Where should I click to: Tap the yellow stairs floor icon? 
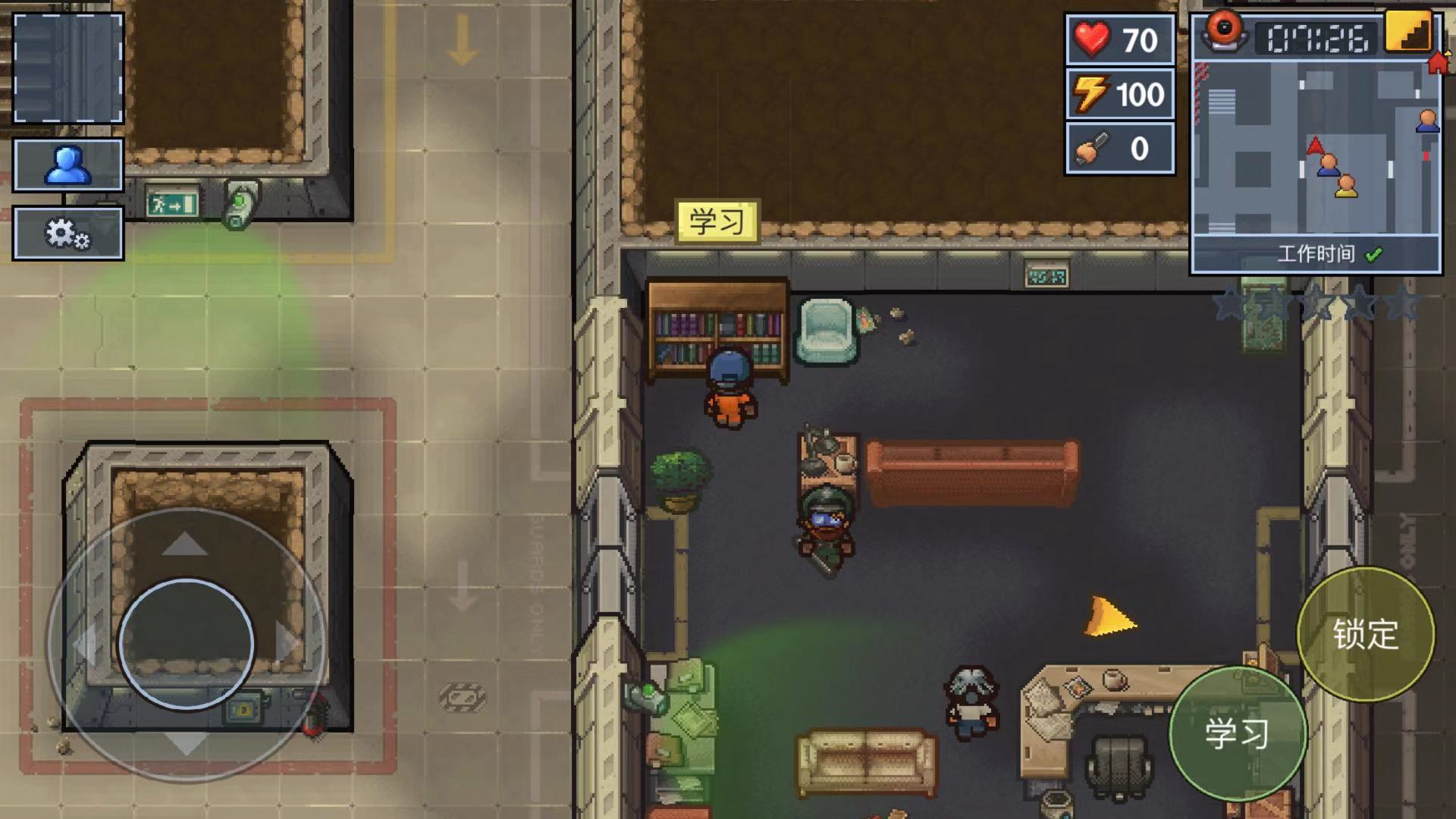[1407, 32]
